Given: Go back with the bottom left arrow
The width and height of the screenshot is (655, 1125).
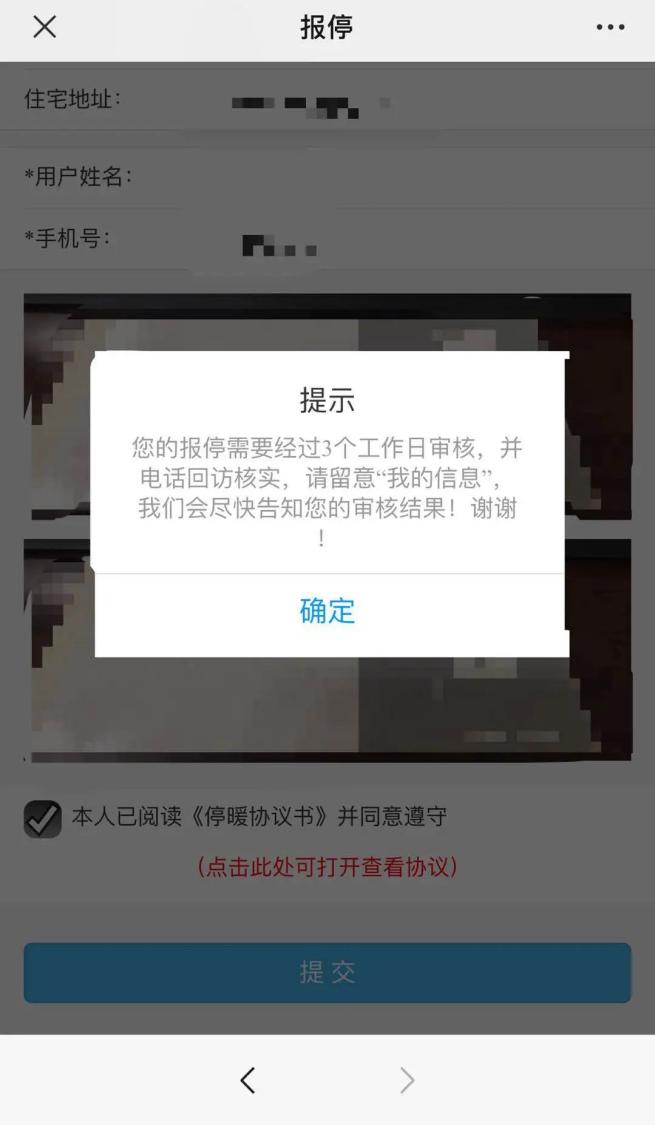Looking at the screenshot, I should (x=248, y=1080).
